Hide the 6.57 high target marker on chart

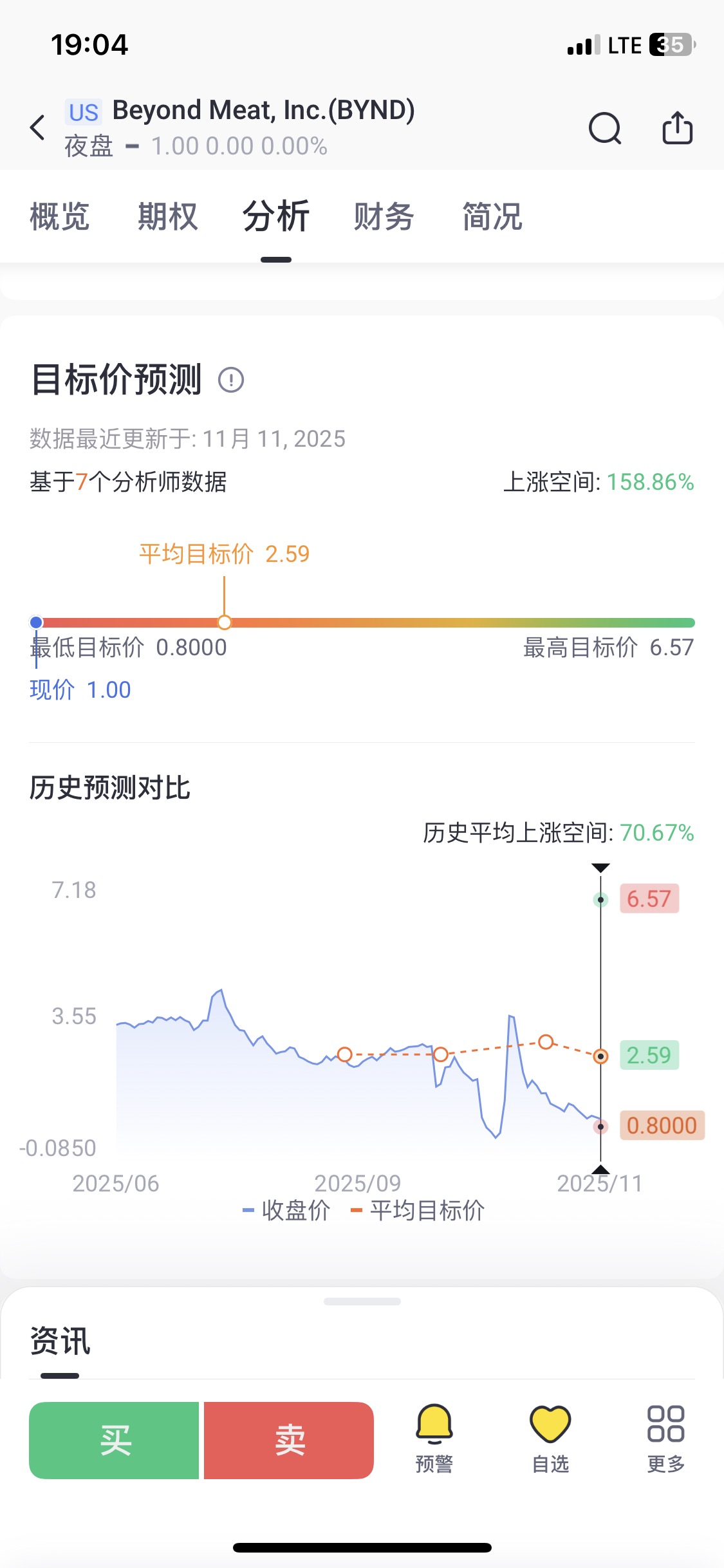coord(650,898)
